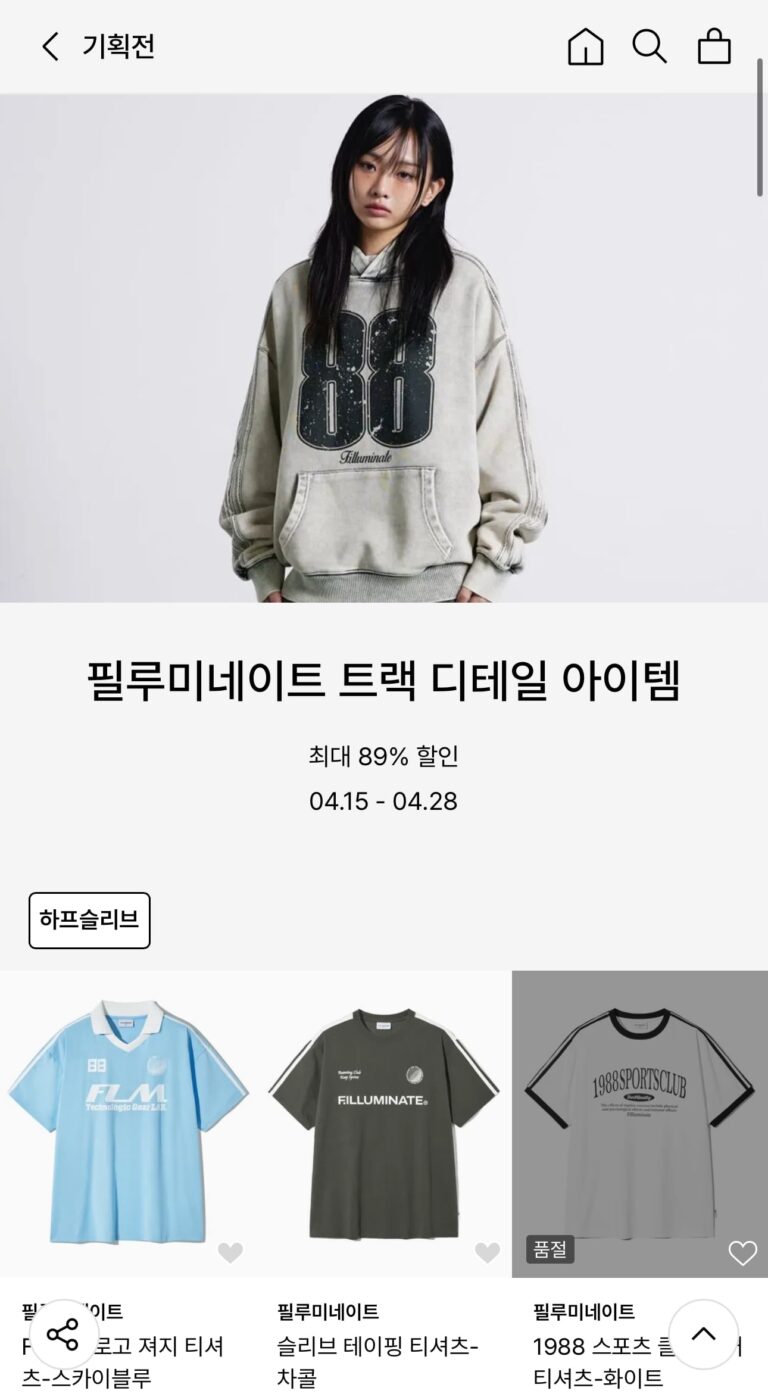Open the sold-out 1988 스포츠 티셔츠 product
The image size is (768, 1397).
(639, 1120)
